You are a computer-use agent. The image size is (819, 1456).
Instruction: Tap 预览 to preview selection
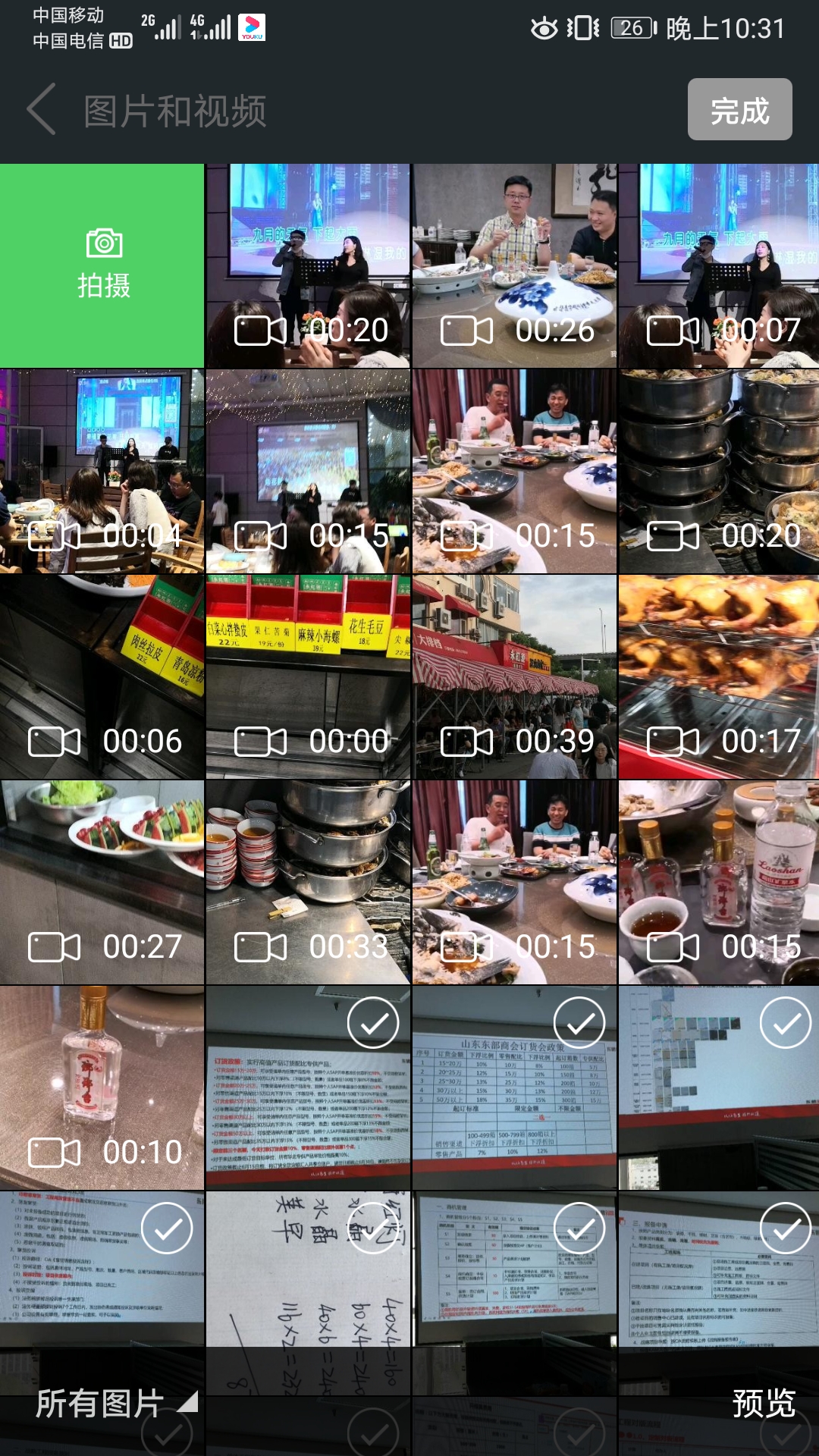click(763, 1404)
